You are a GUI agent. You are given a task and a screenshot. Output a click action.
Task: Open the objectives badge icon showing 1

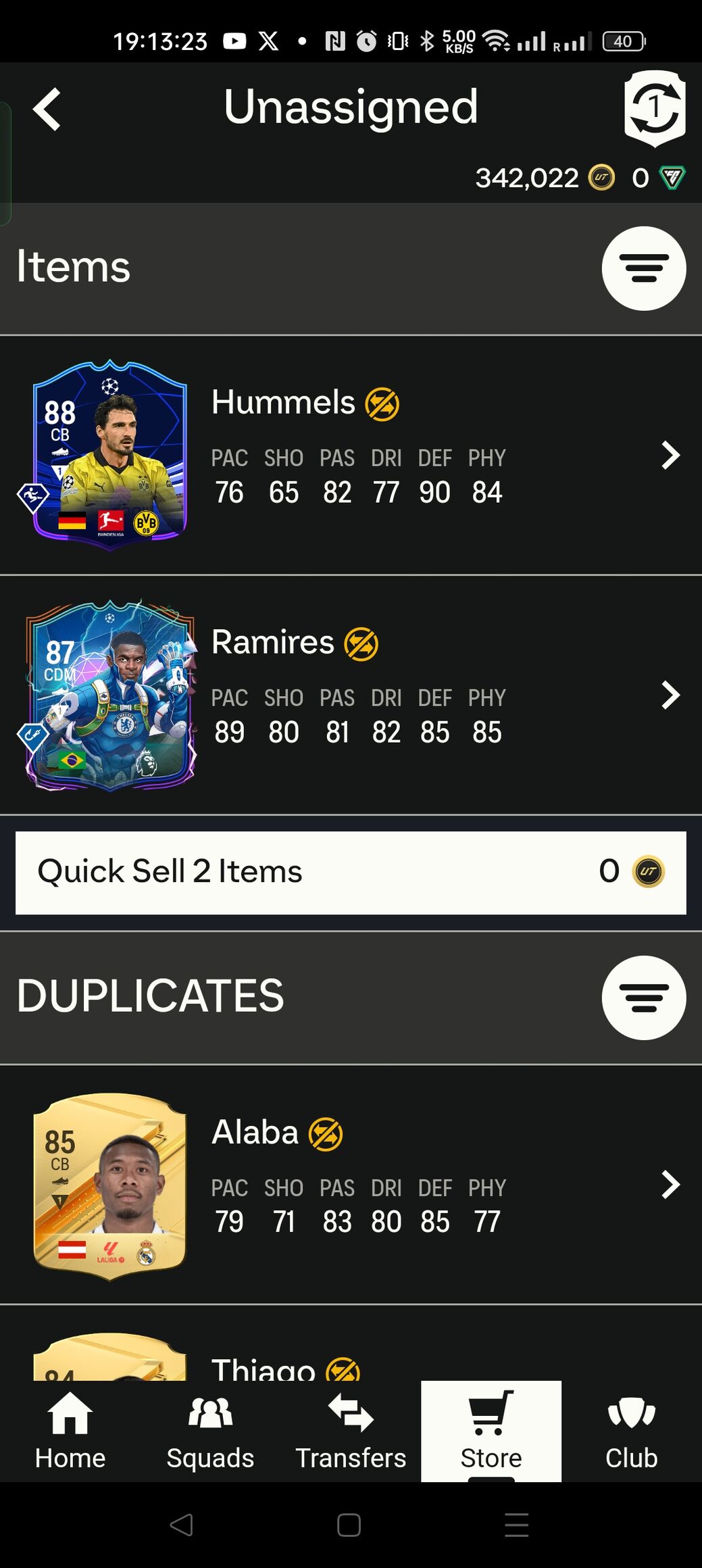[x=654, y=108]
